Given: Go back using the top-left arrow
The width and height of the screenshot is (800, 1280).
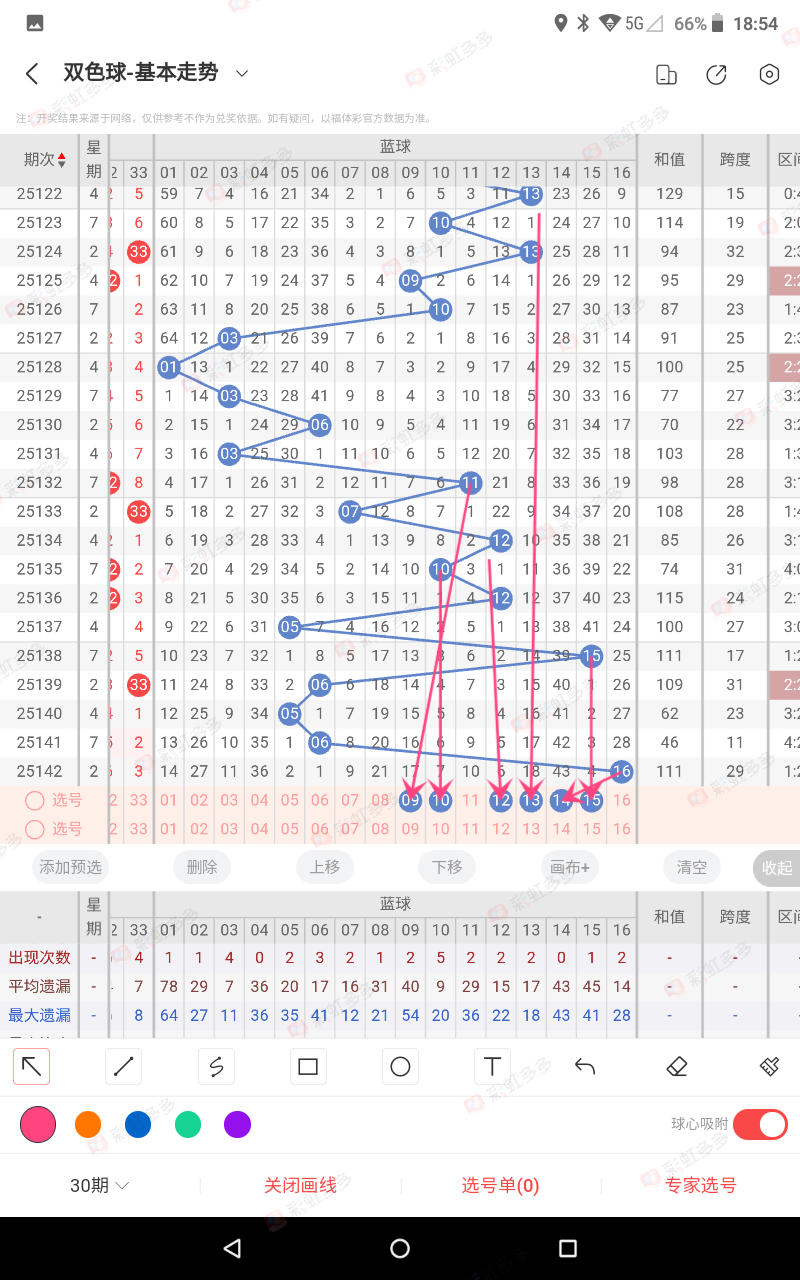Looking at the screenshot, I should (x=32, y=74).
